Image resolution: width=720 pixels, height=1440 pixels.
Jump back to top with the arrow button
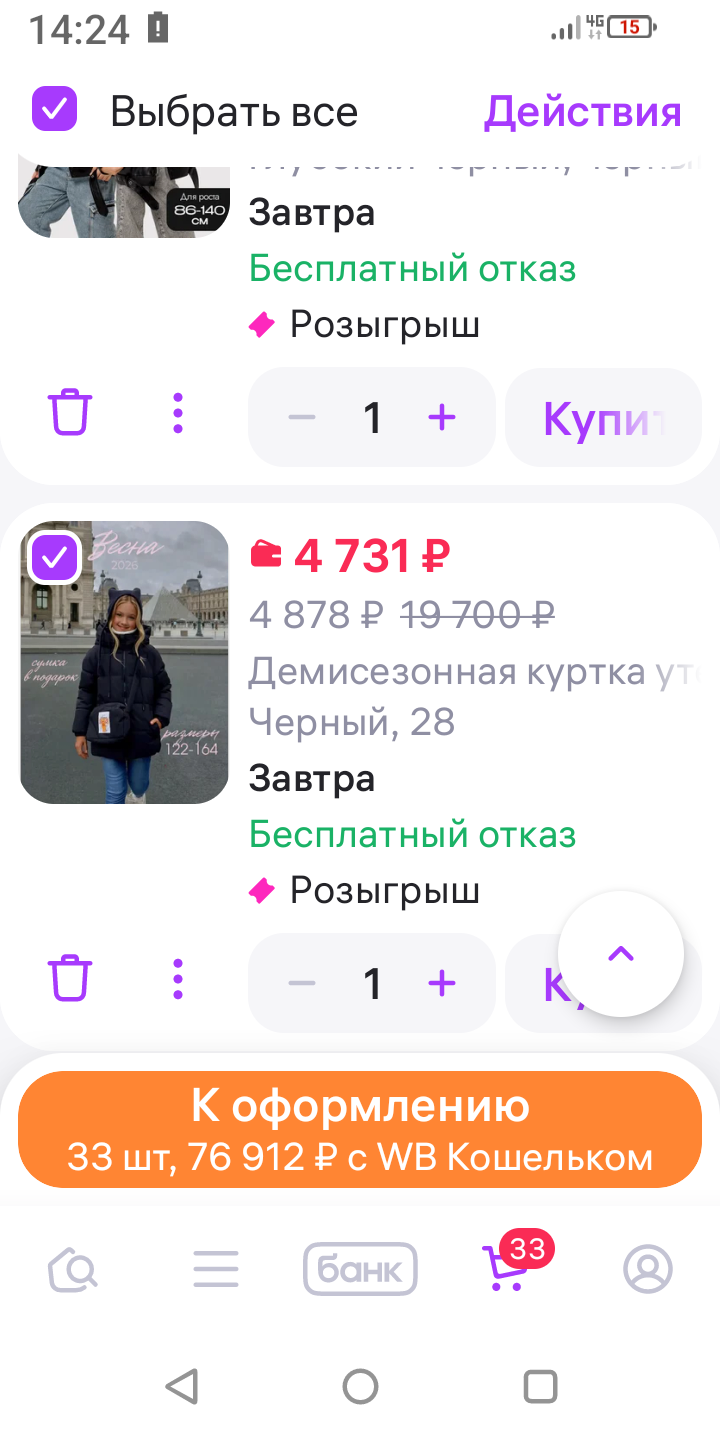620,954
